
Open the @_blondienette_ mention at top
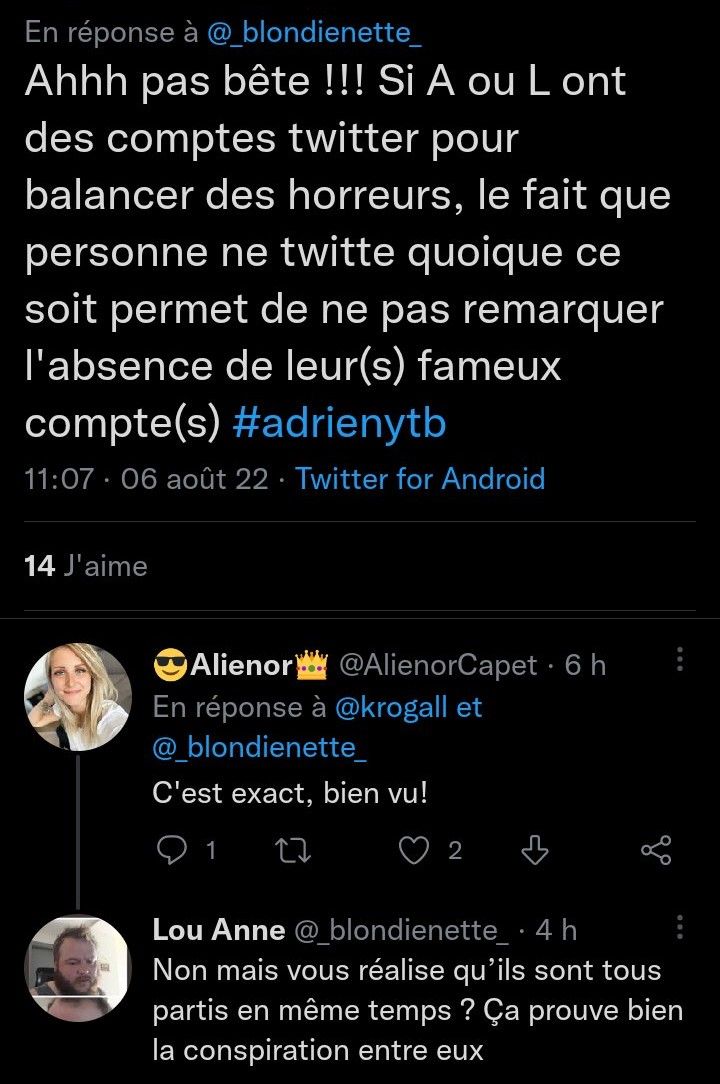tap(314, 32)
